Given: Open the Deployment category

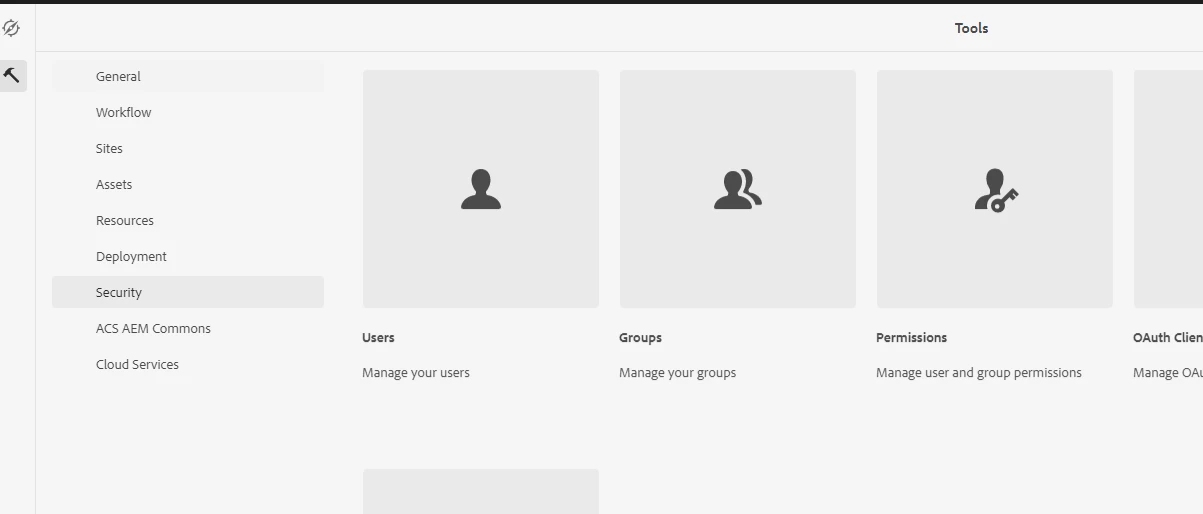Looking at the screenshot, I should point(131,256).
